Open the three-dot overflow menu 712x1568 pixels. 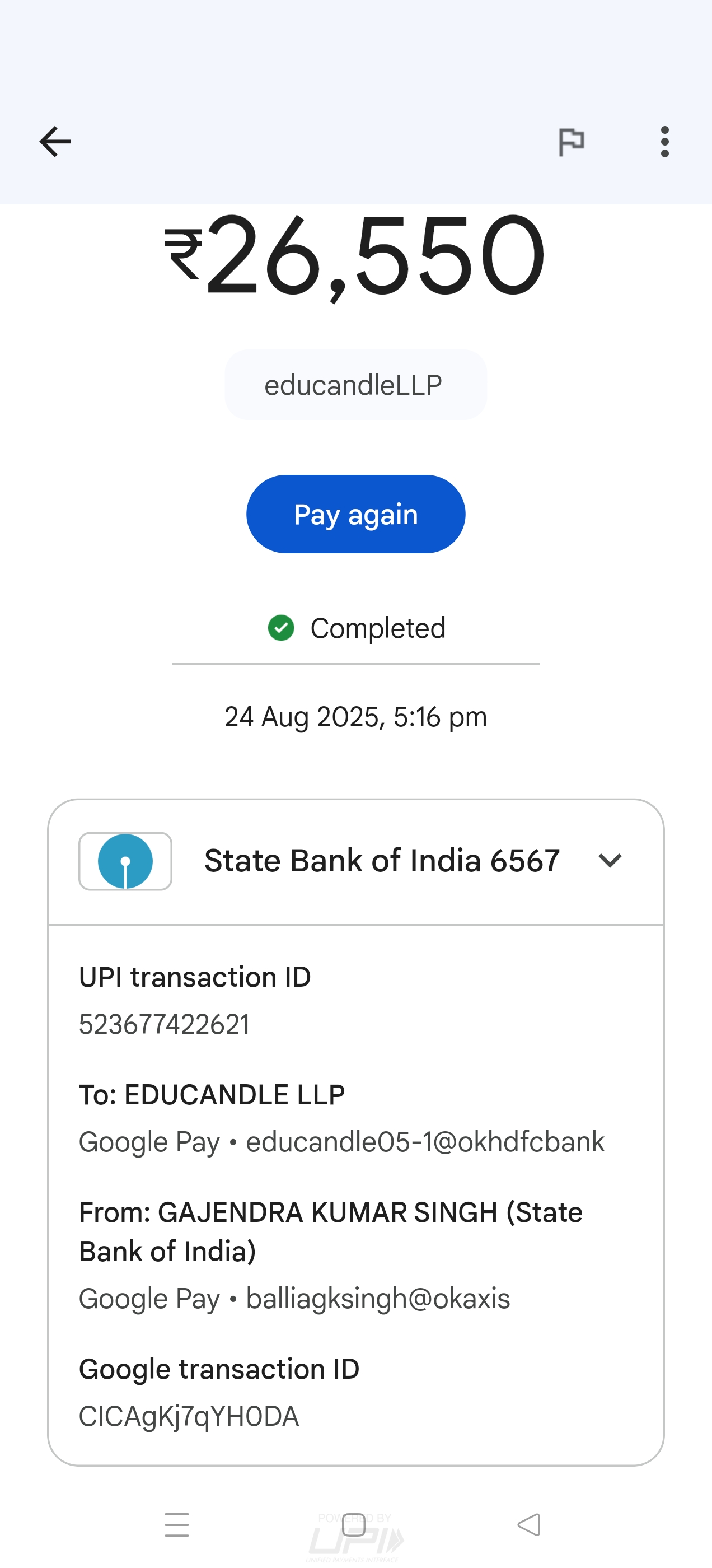tap(664, 142)
